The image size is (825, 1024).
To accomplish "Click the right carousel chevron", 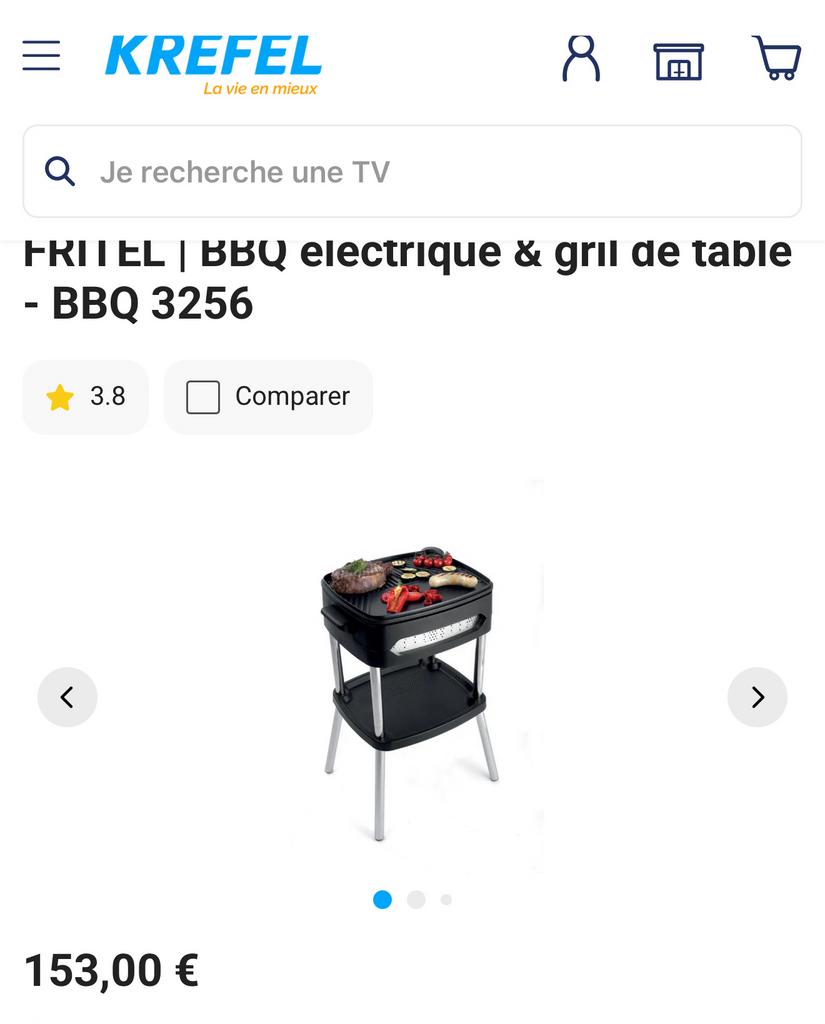I will coord(758,697).
